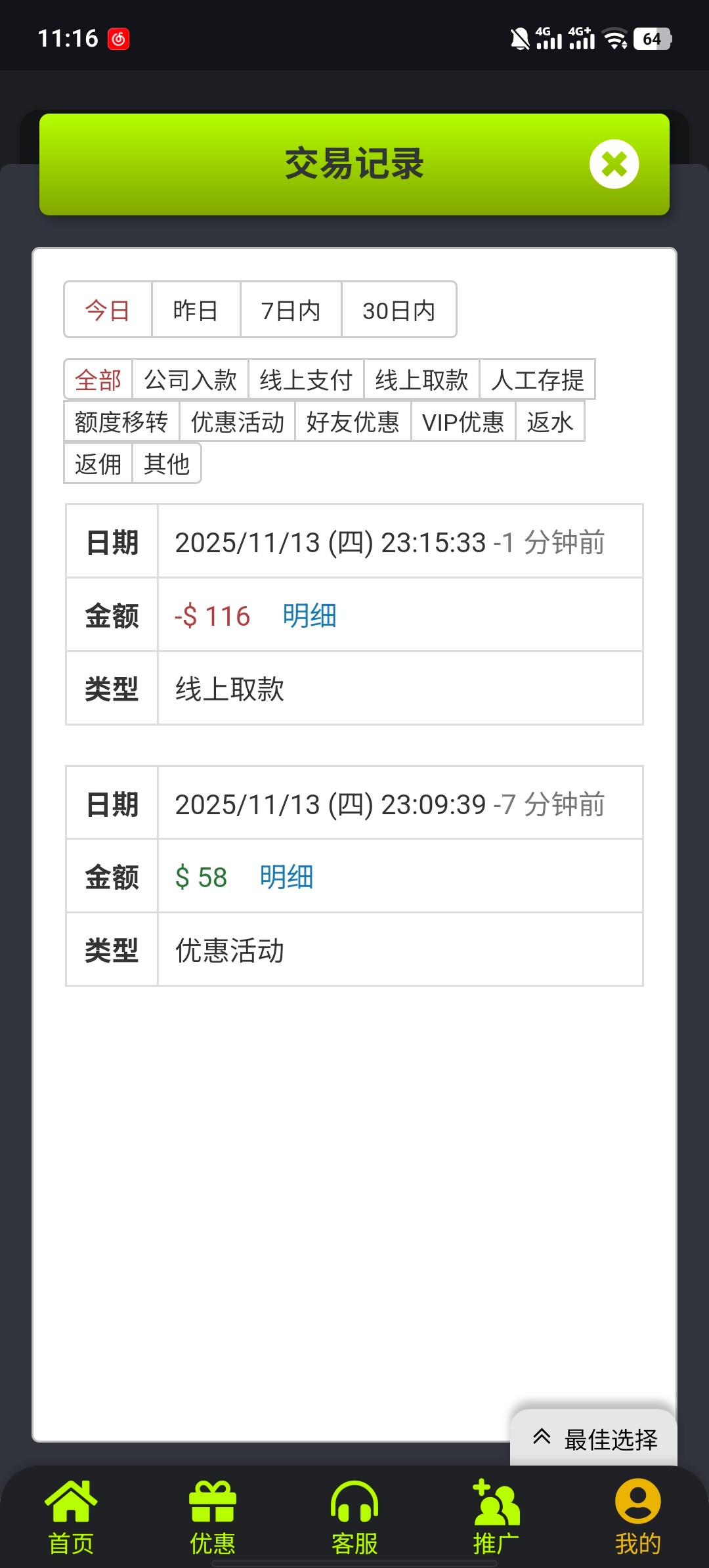Screen dimensions: 709x1568
Task: Select the VIP优惠 filter
Action: pyautogui.click(x=463, y=422)
